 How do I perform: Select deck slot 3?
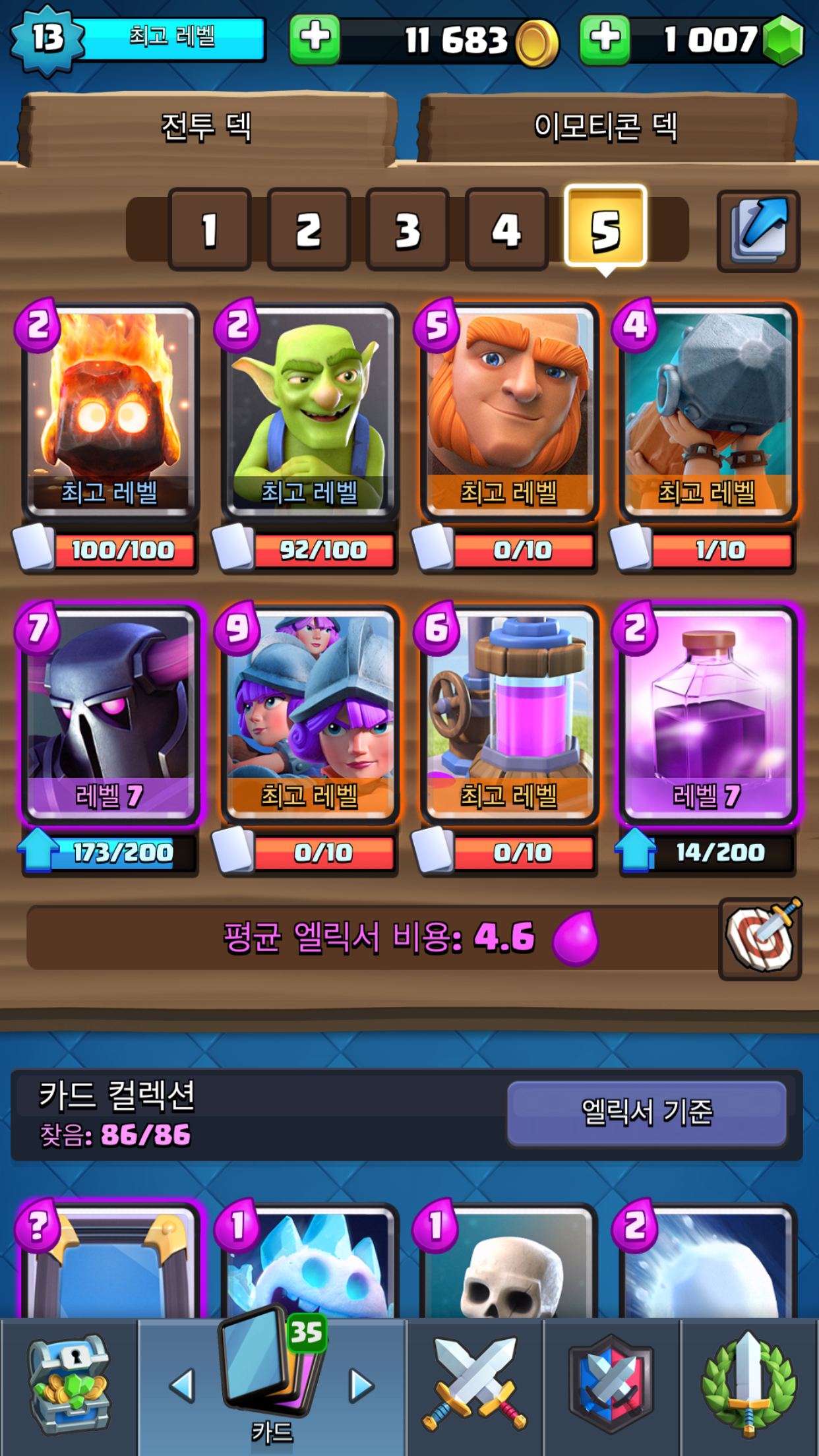(x=408, y=229)
